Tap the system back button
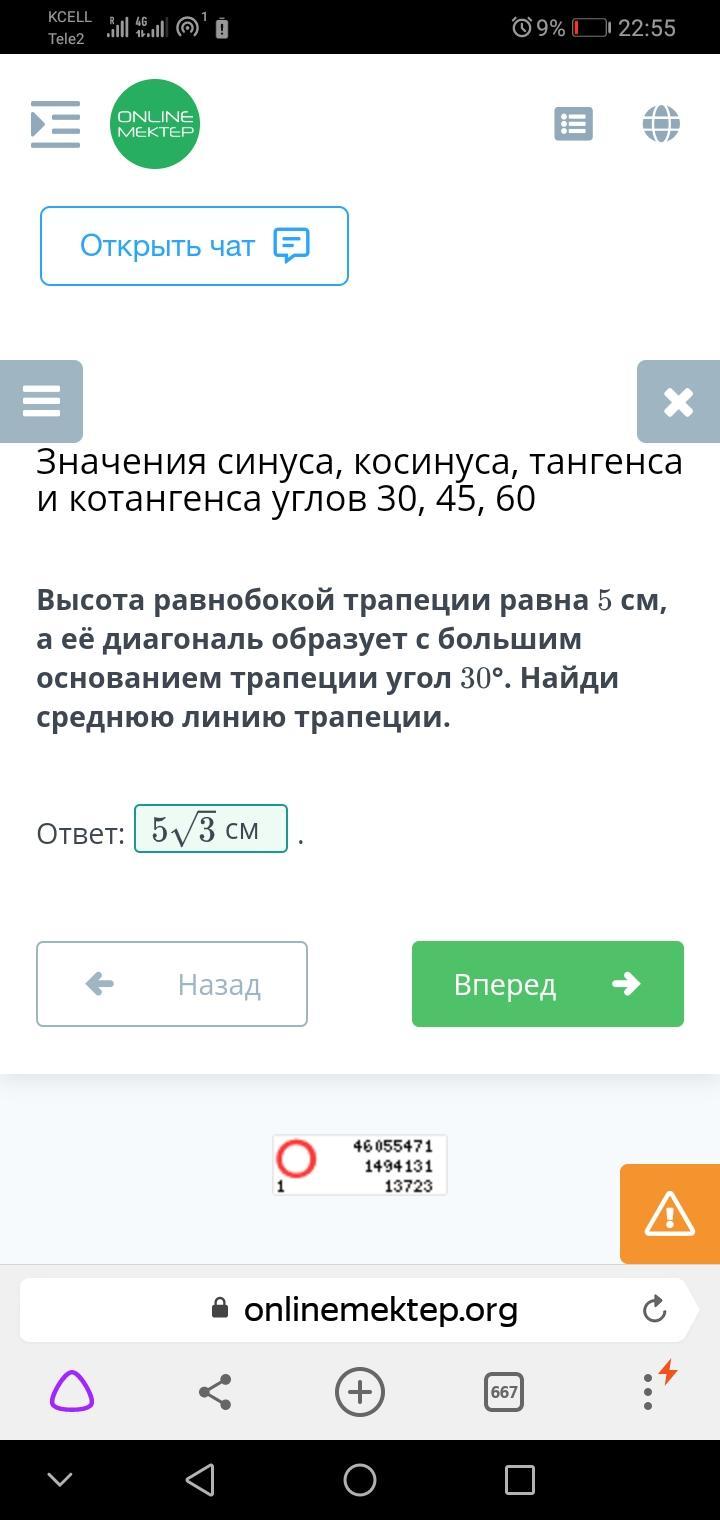Image resolution: width=720 pixels, height=1520 pixels. [x=200, y=1480]
